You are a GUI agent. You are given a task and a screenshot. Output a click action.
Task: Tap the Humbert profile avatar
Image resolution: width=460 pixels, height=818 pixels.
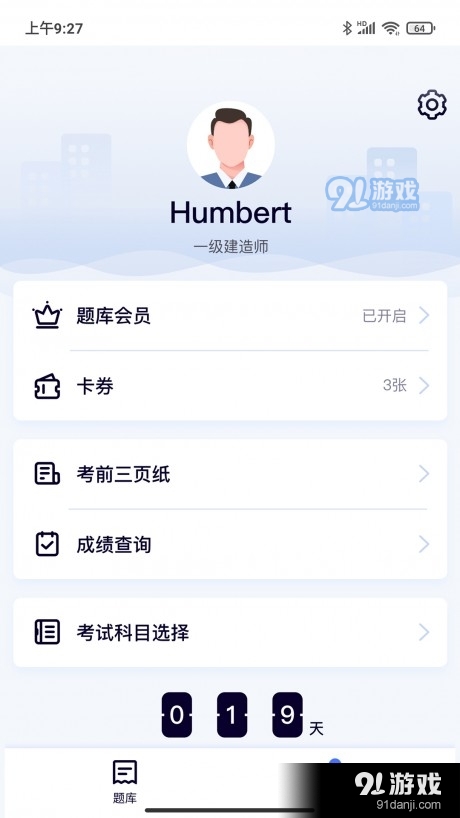coord(231,145)
